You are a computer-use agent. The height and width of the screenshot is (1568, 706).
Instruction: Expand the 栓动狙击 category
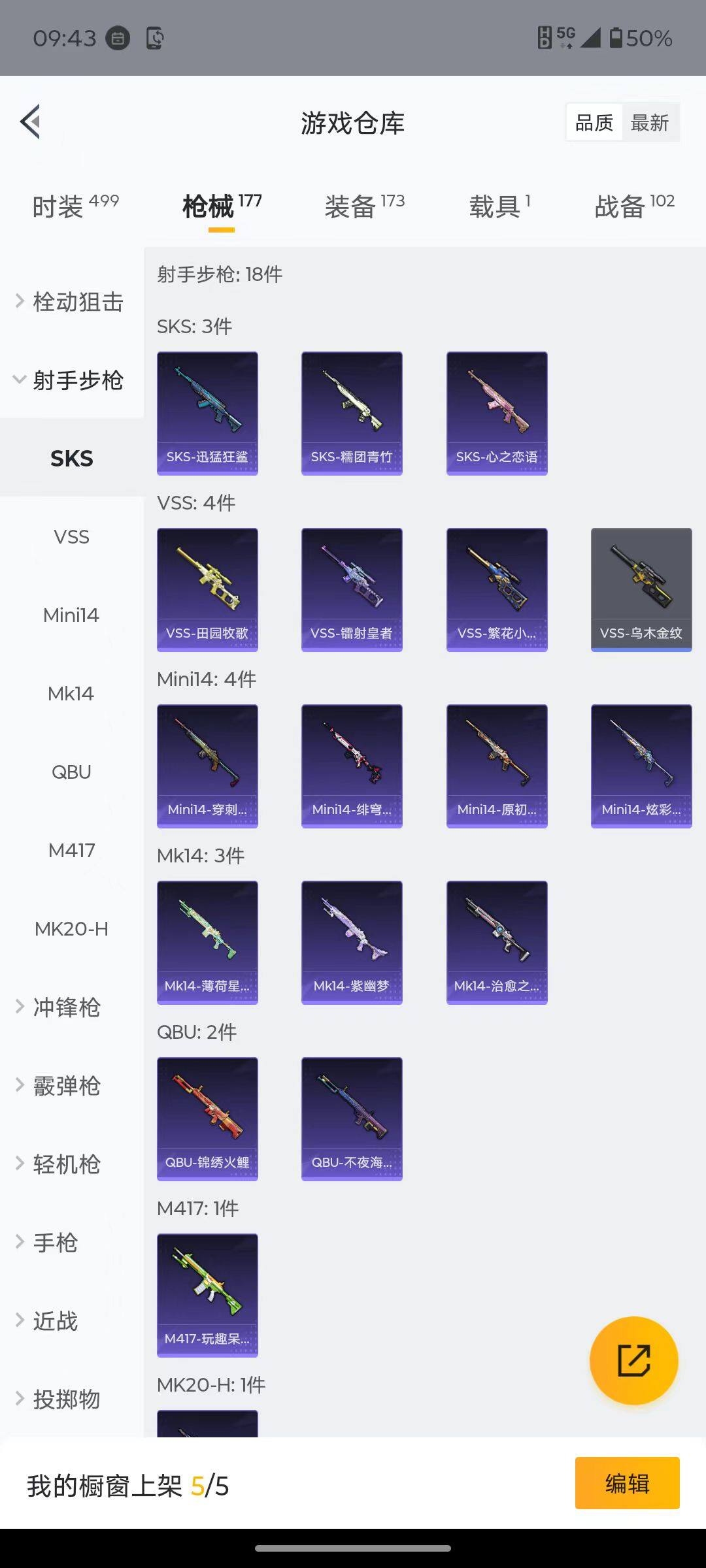(71, 302)
